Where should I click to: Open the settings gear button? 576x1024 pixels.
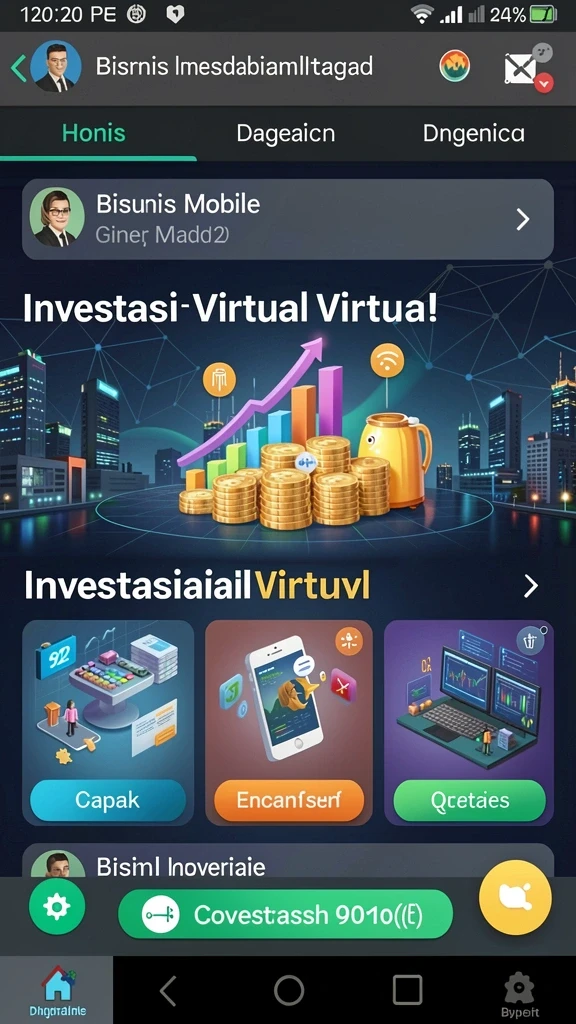(x=57, y=906)
